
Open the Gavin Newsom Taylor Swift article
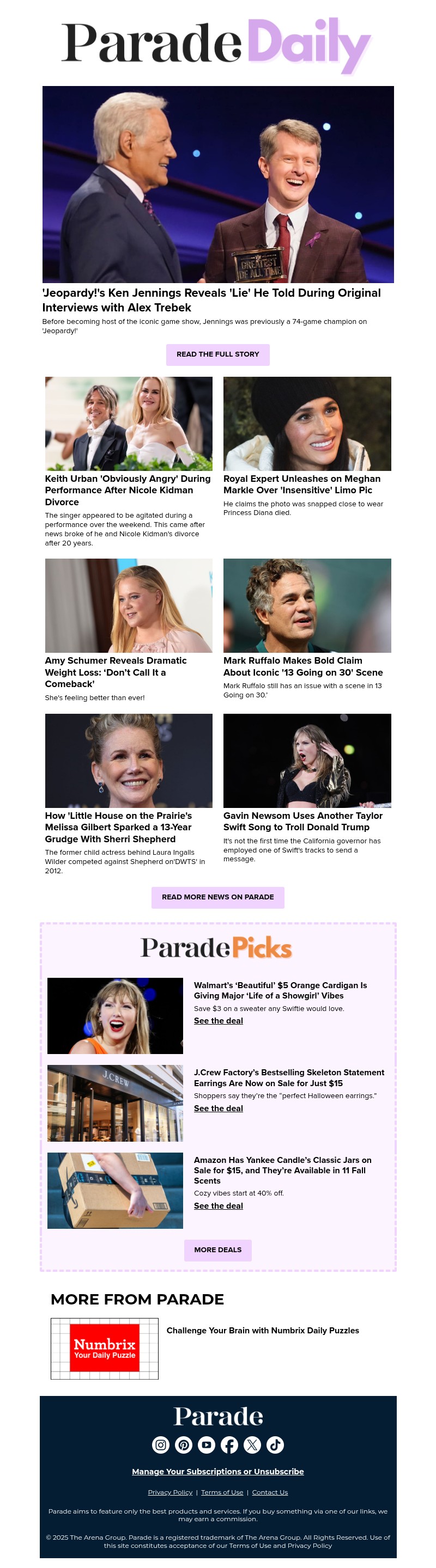click(x=302, y=821)
